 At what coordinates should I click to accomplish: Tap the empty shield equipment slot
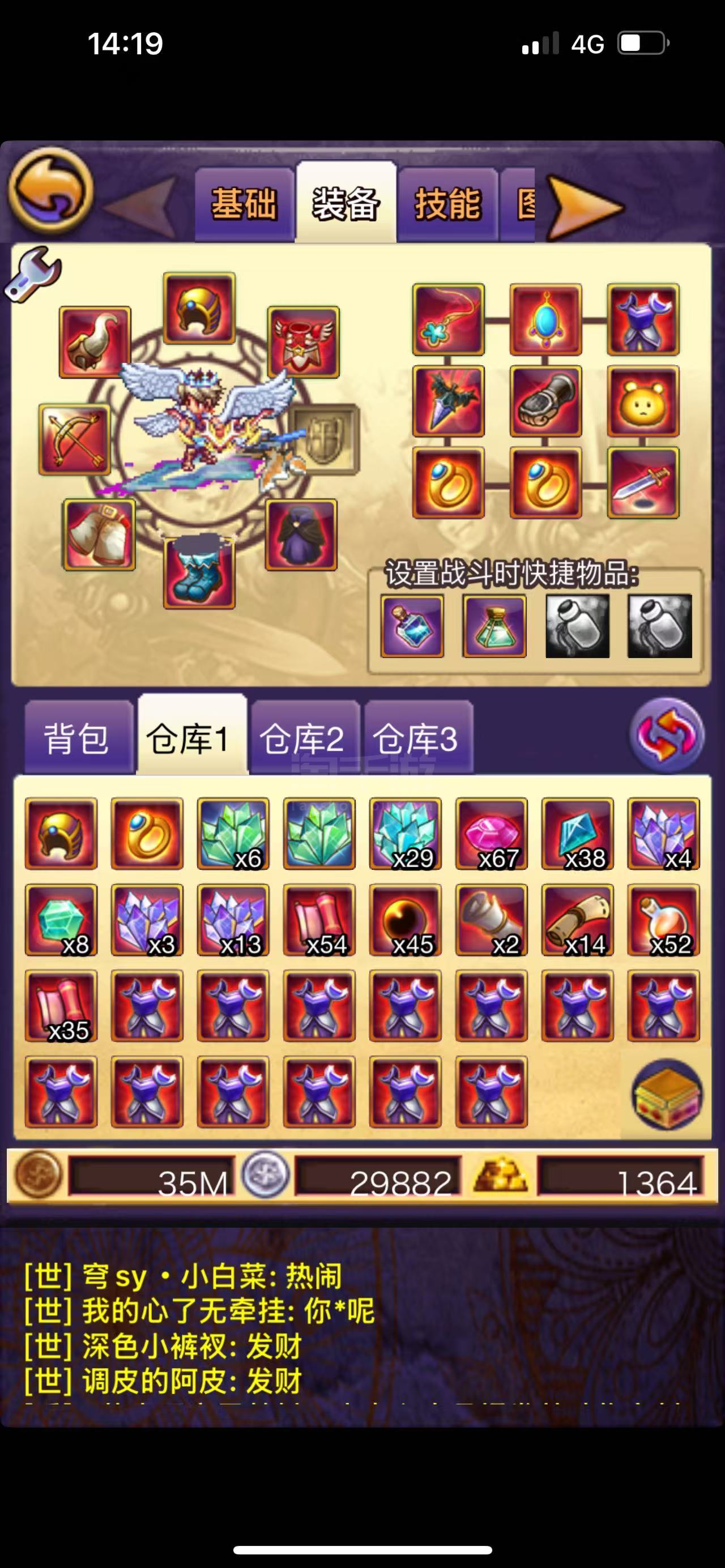[323, 438]
